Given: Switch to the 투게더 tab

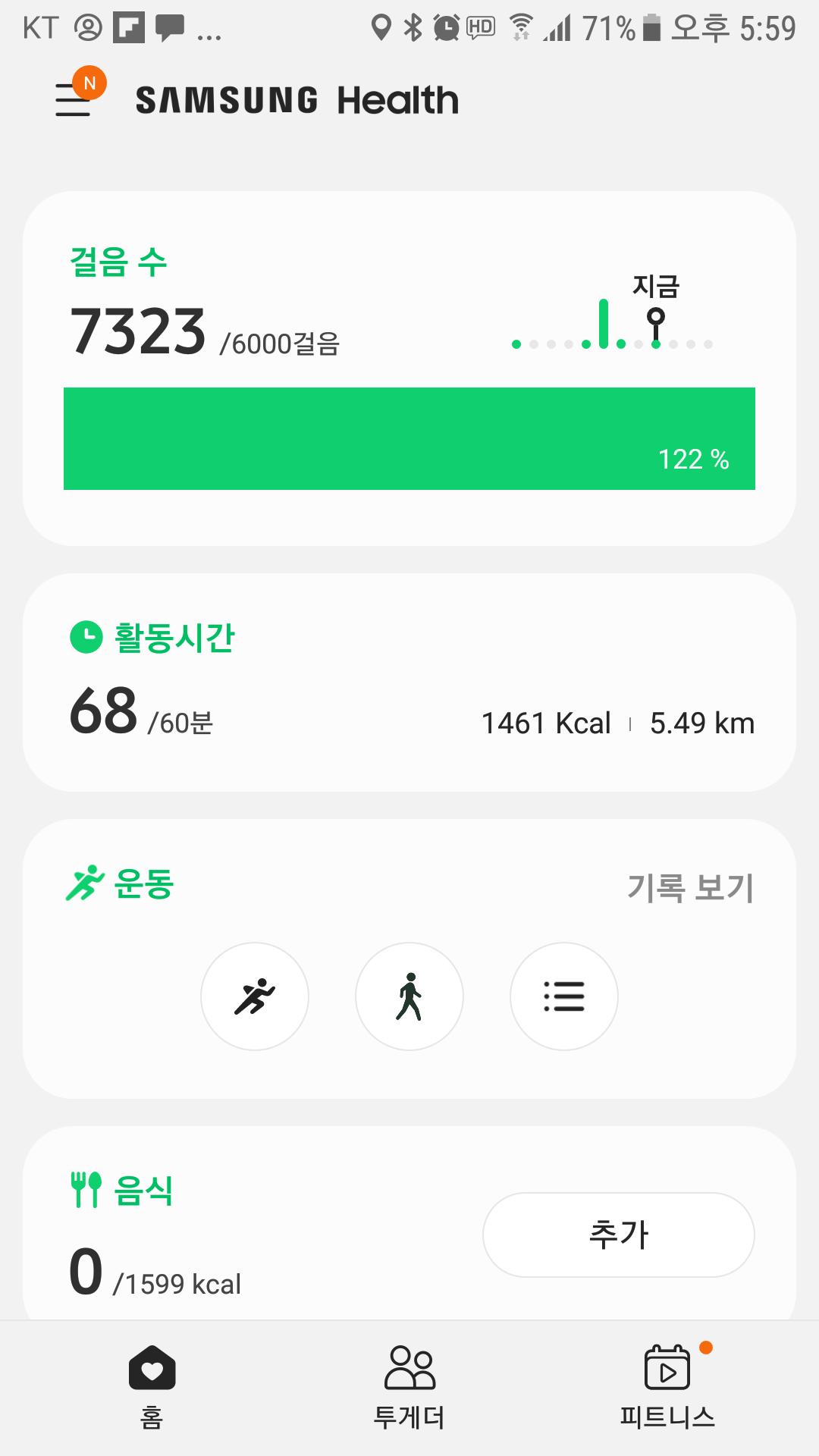Looking at the screenshot, I should coord(409,1388).
